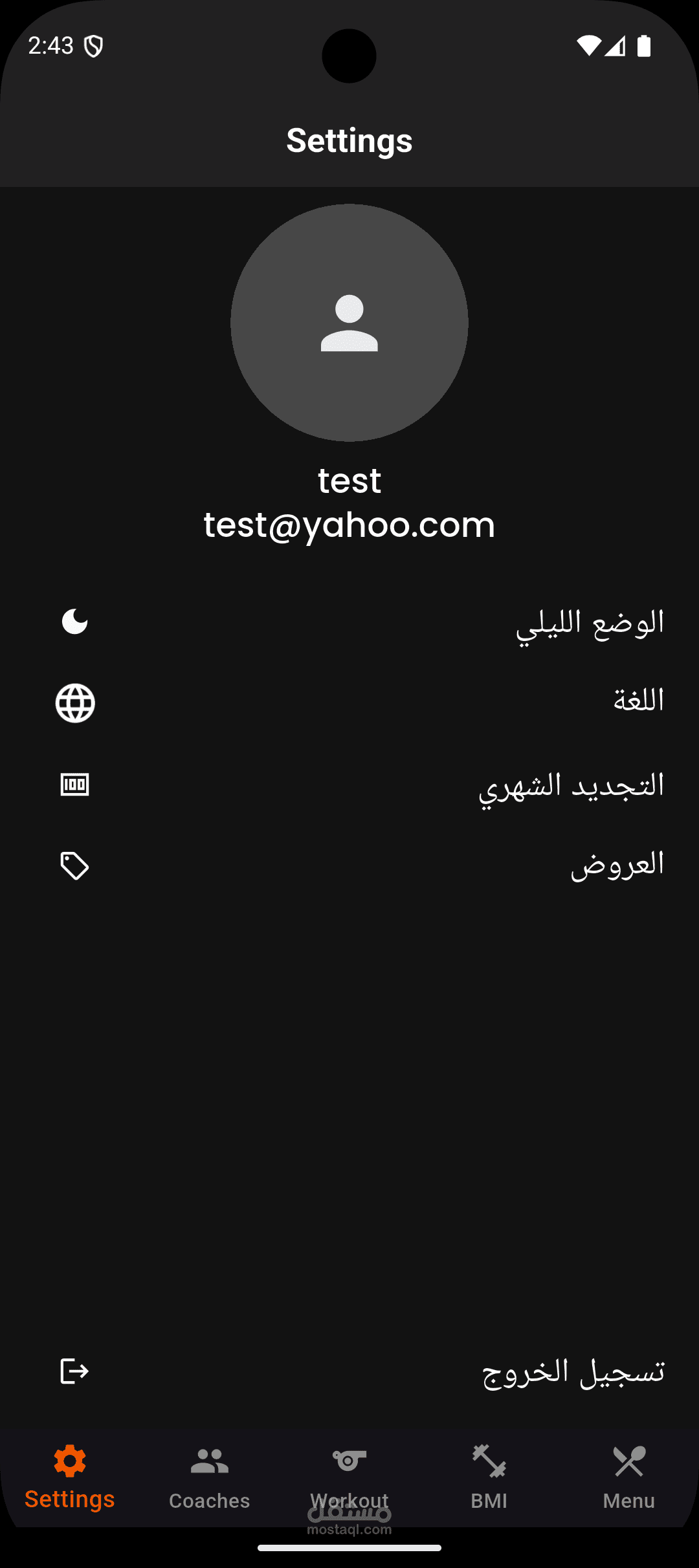Switch to the Coaches tab
The height and width of the screenshot is (1568, 699).
210,1478
